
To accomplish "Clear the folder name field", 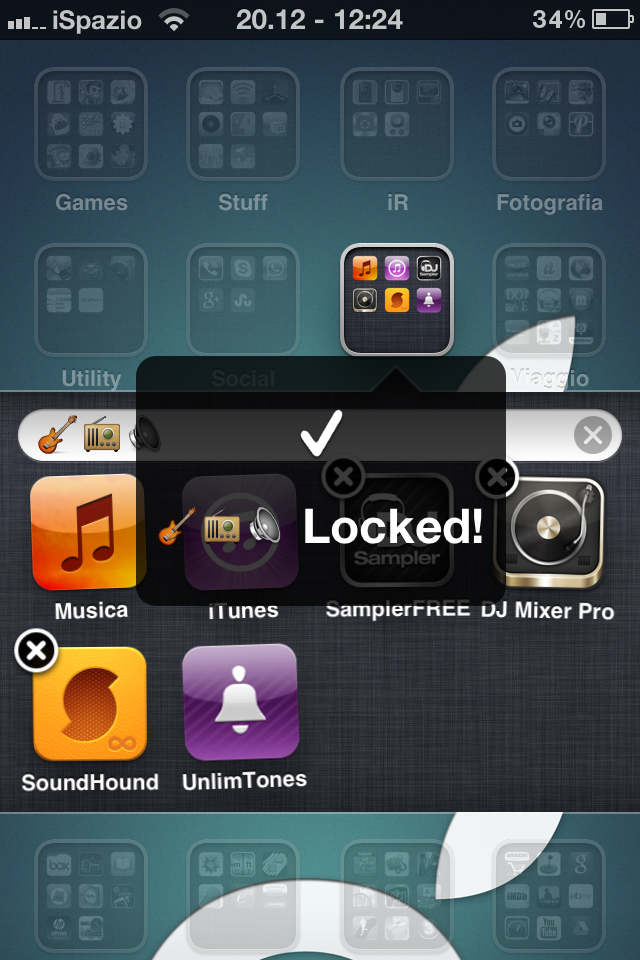I will [x=592, y=435].
